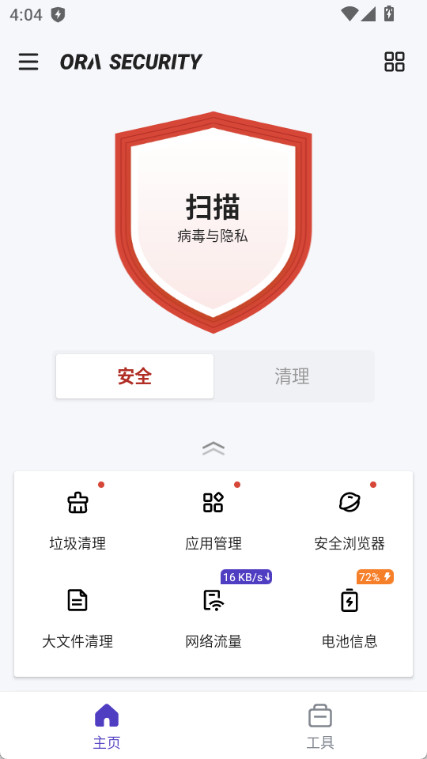Select the 安全 segment
This screenshot has height=759, width=427.
coord(135,376)
